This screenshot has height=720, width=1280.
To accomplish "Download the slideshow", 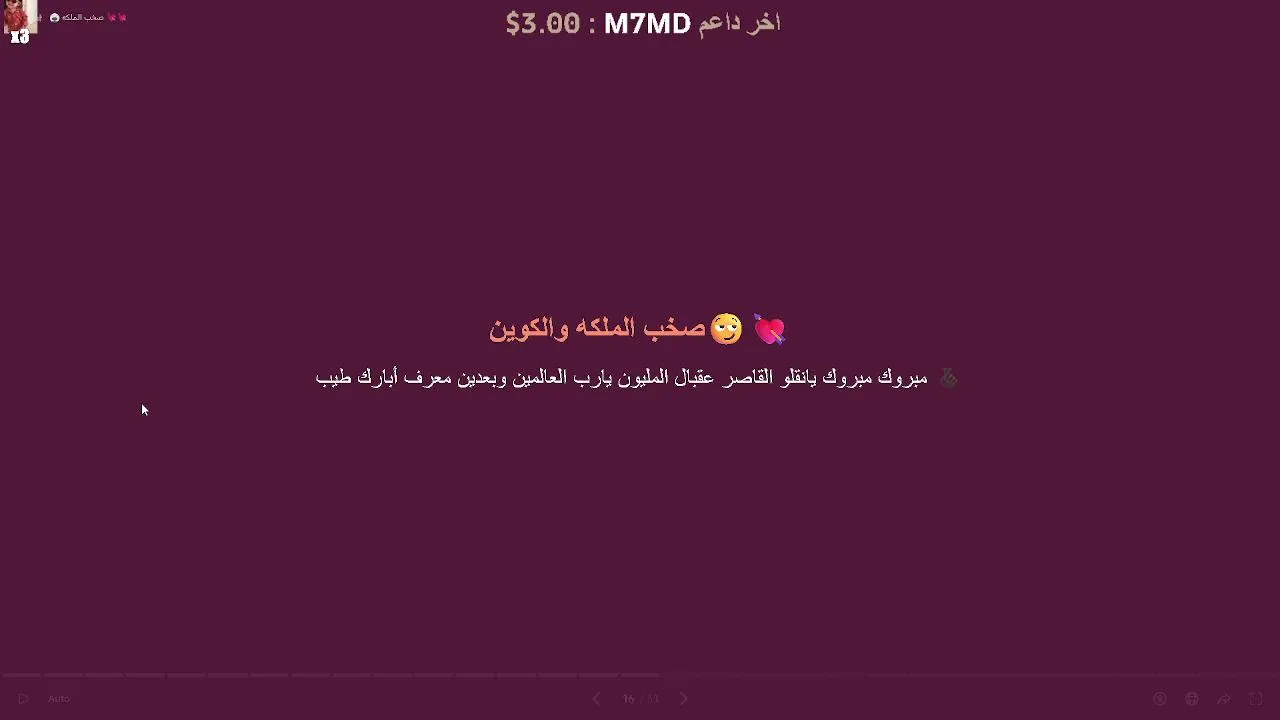I will click(1160, 699).
